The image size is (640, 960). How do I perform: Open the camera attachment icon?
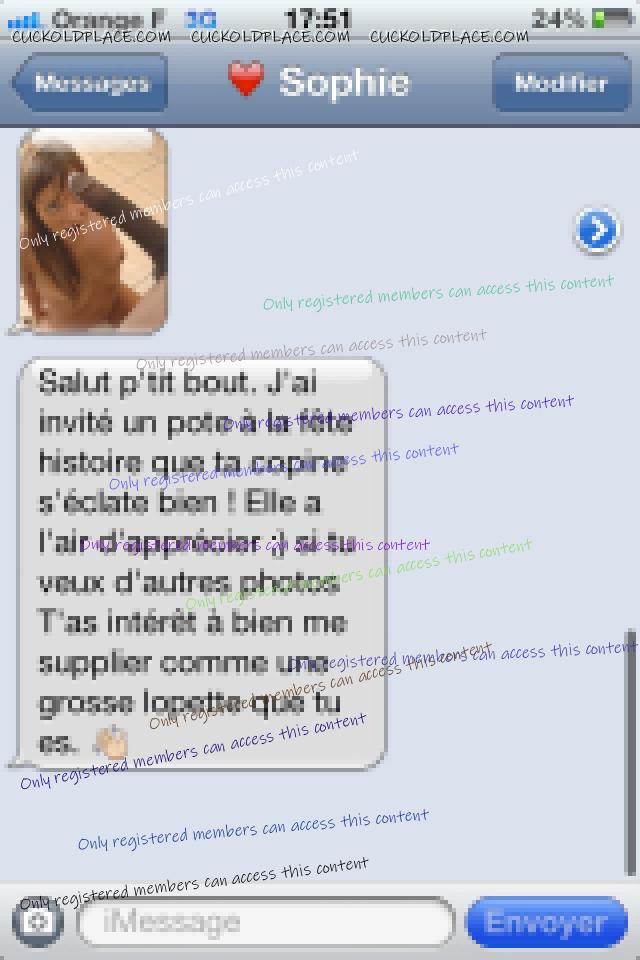(x=39, y=922)
